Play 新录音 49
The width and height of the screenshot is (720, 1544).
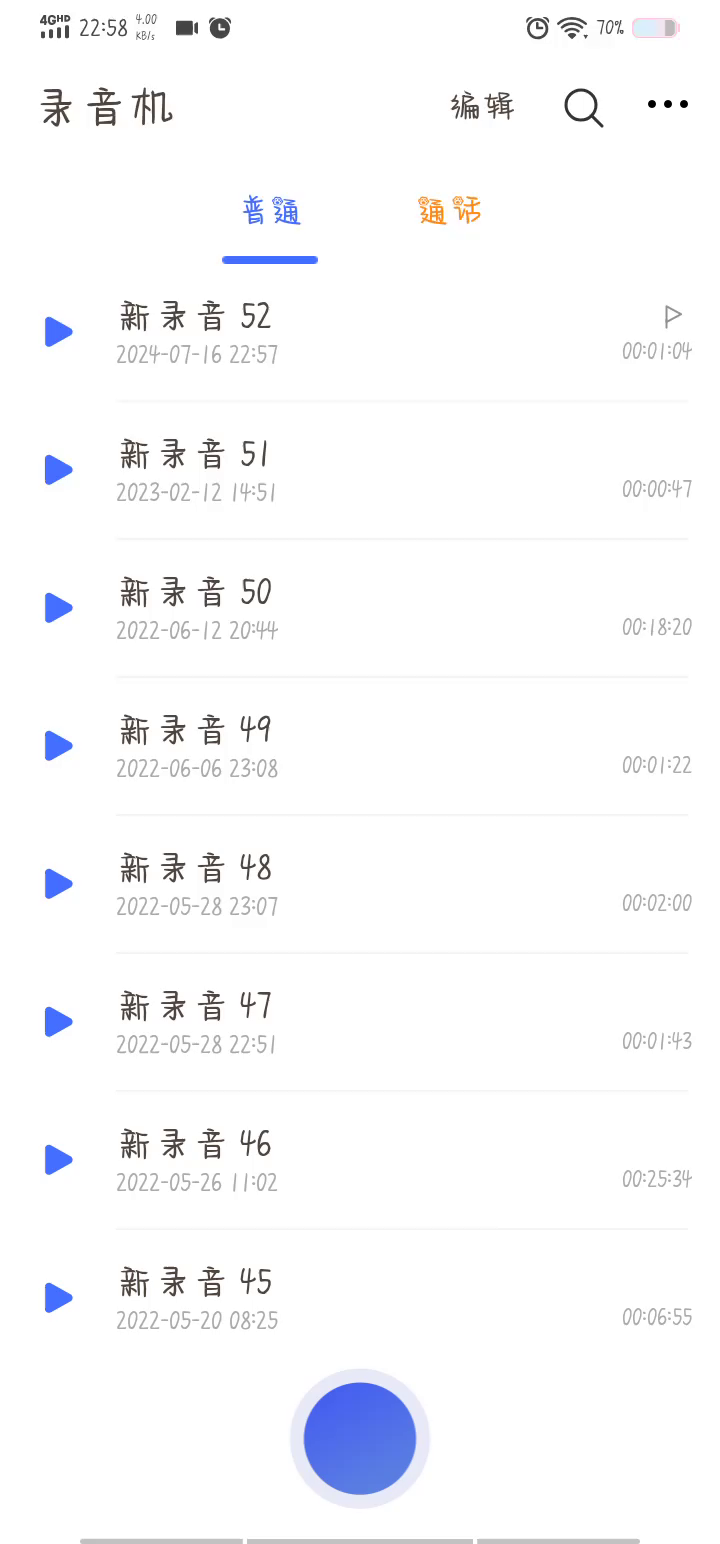click(59, 746)
